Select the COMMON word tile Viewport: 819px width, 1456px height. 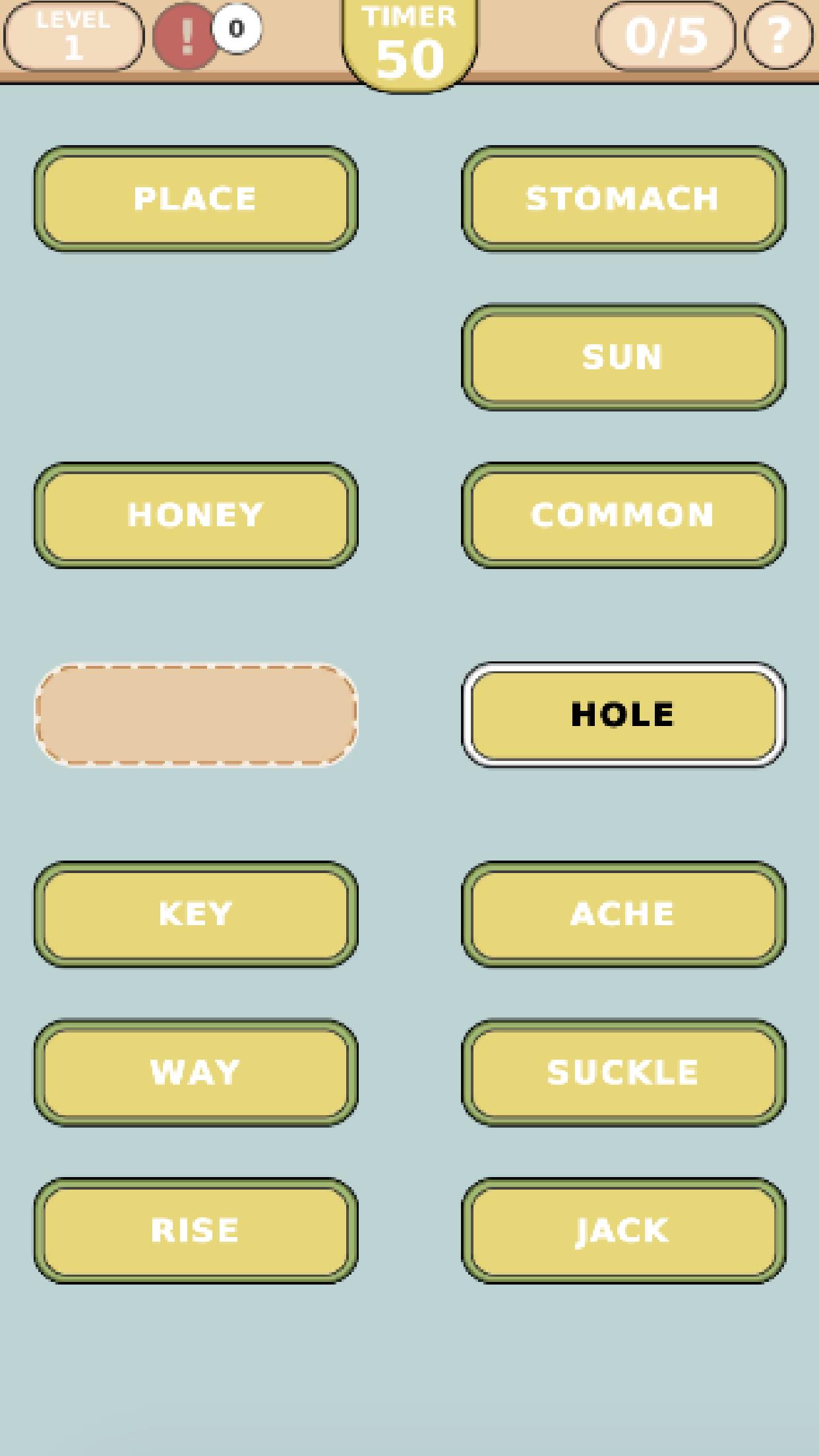click(623, 515)
